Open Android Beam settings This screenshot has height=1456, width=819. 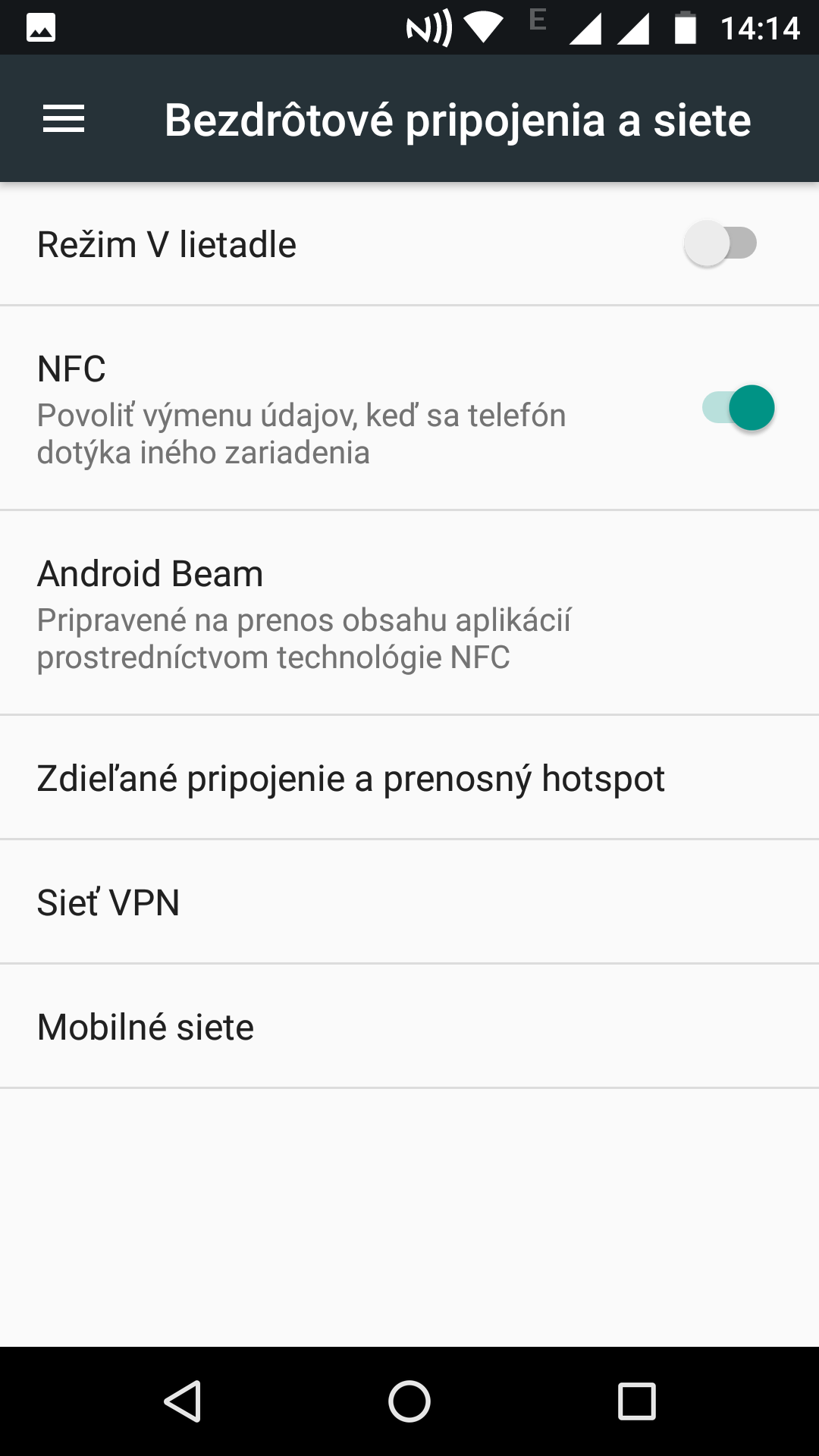409,613
